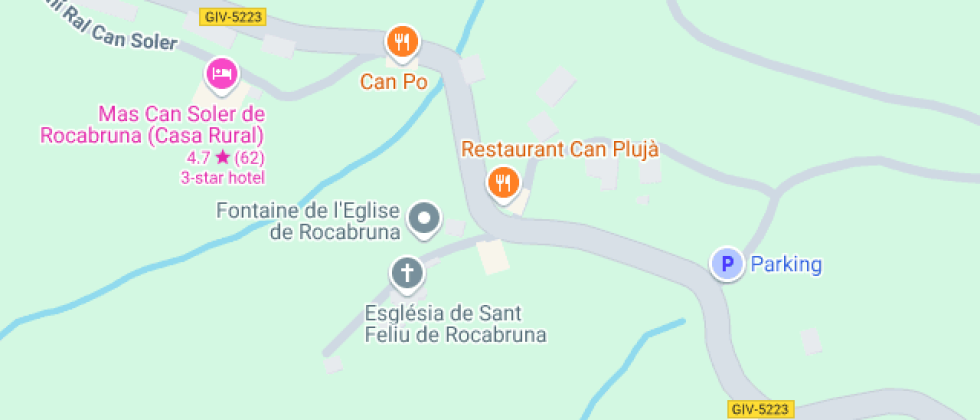Viewport: 980px width, 420px height.
Task: Open the Can Po restaurant pin
Action: tap(402, 43)
